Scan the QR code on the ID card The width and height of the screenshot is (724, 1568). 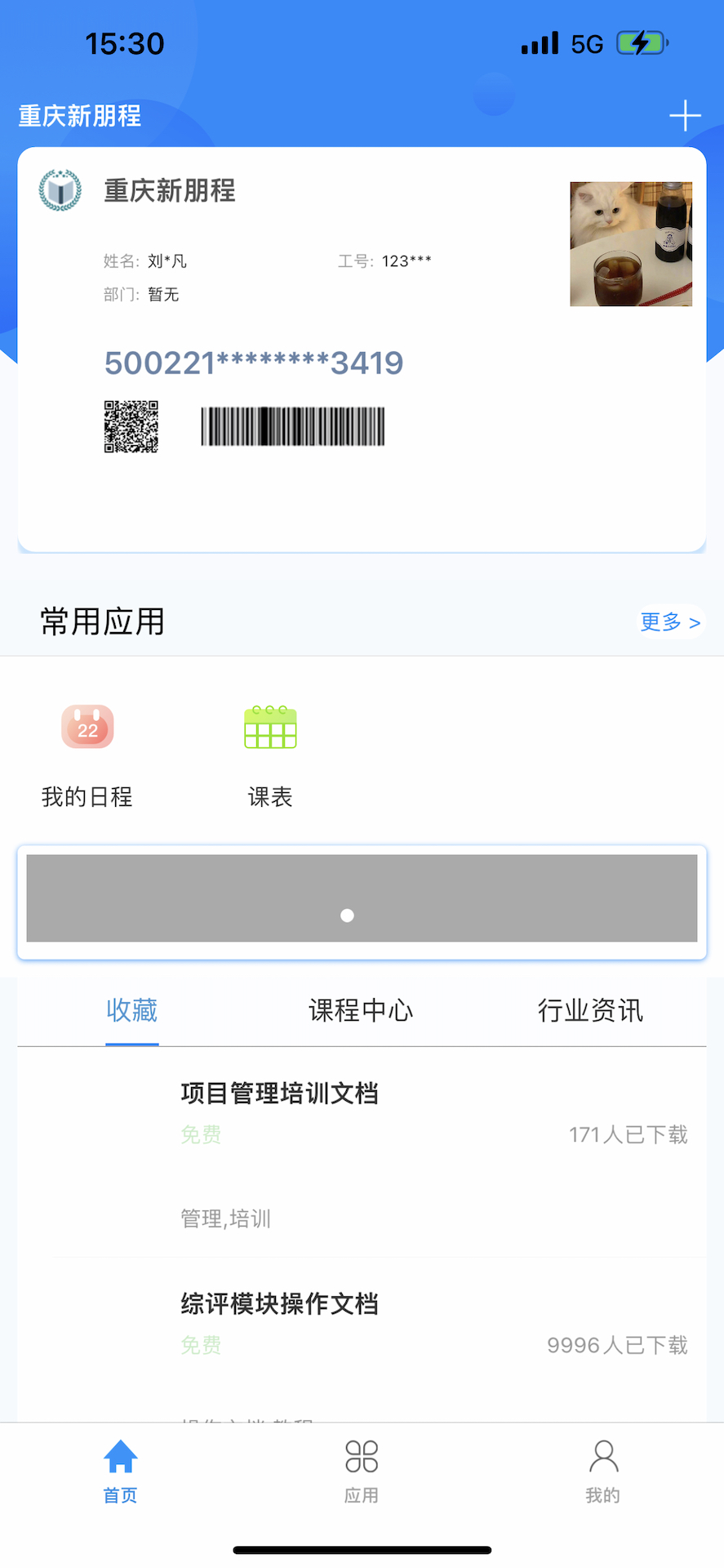[130, 425]
